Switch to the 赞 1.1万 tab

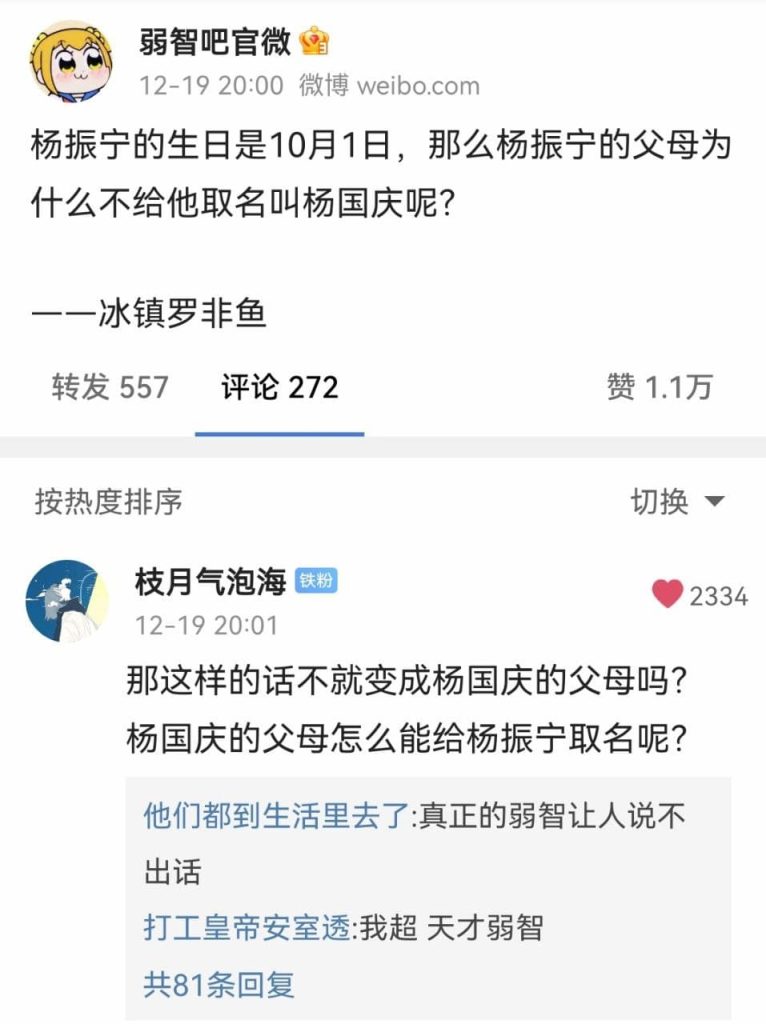659,387
